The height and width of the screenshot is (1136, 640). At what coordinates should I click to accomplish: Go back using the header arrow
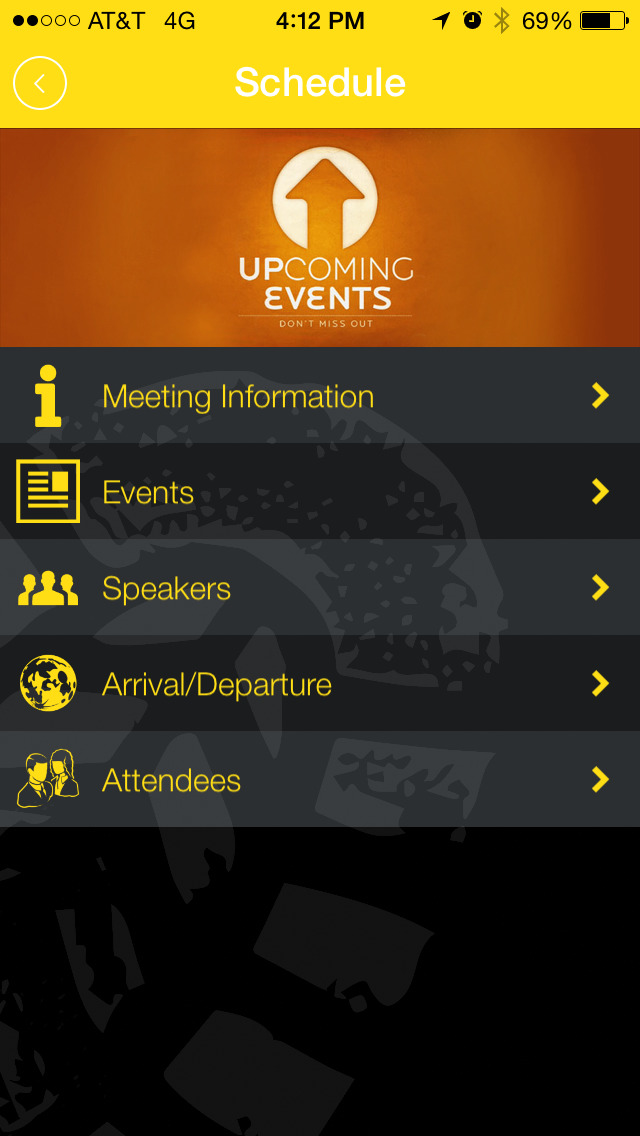40,84
